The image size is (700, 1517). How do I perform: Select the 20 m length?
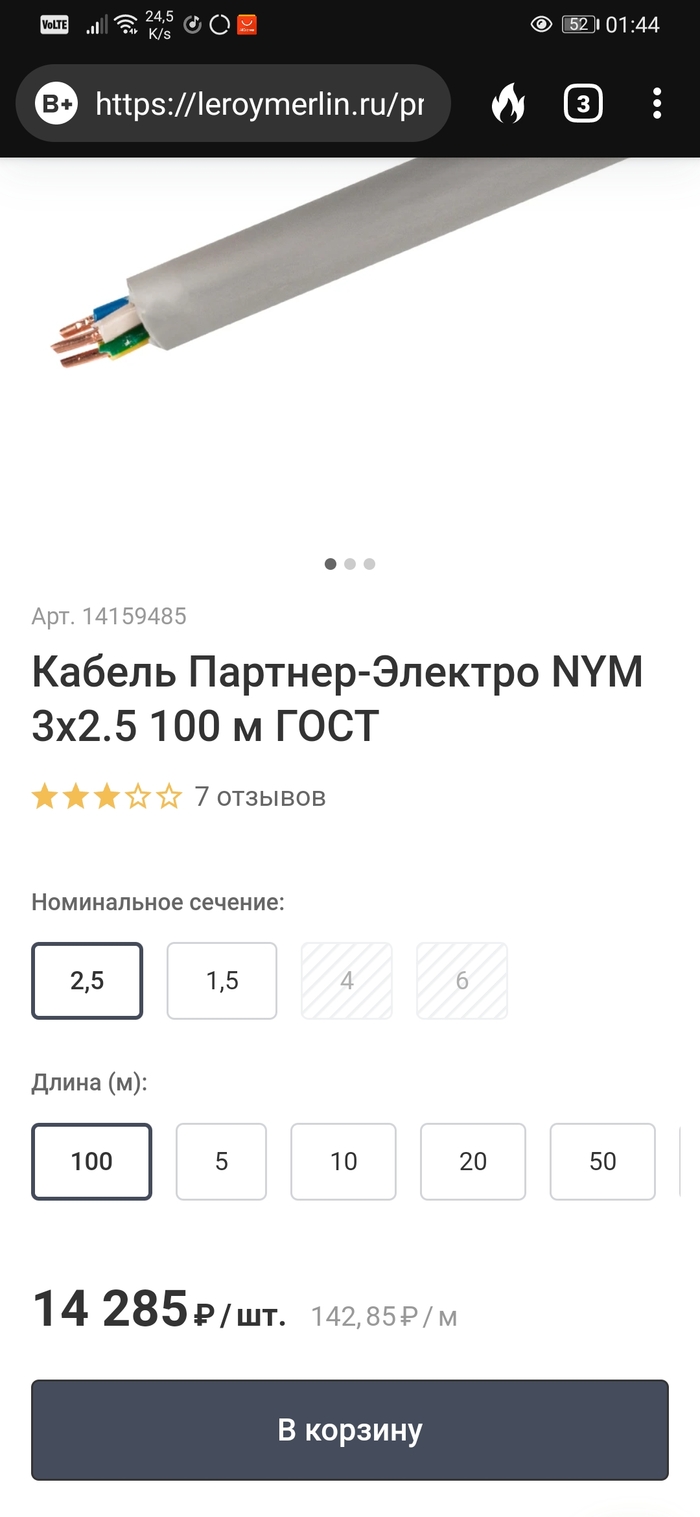click(473, 1161)
